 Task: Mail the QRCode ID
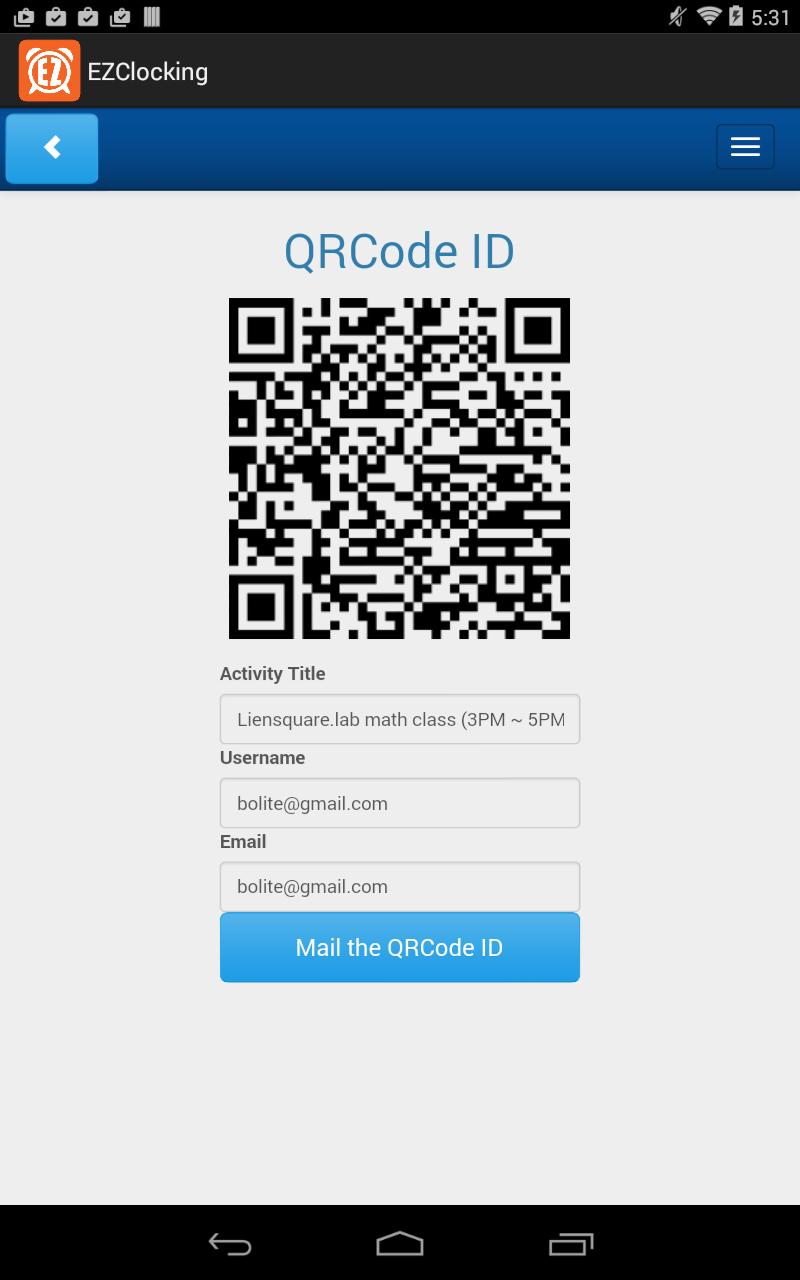tap(400, 947)
